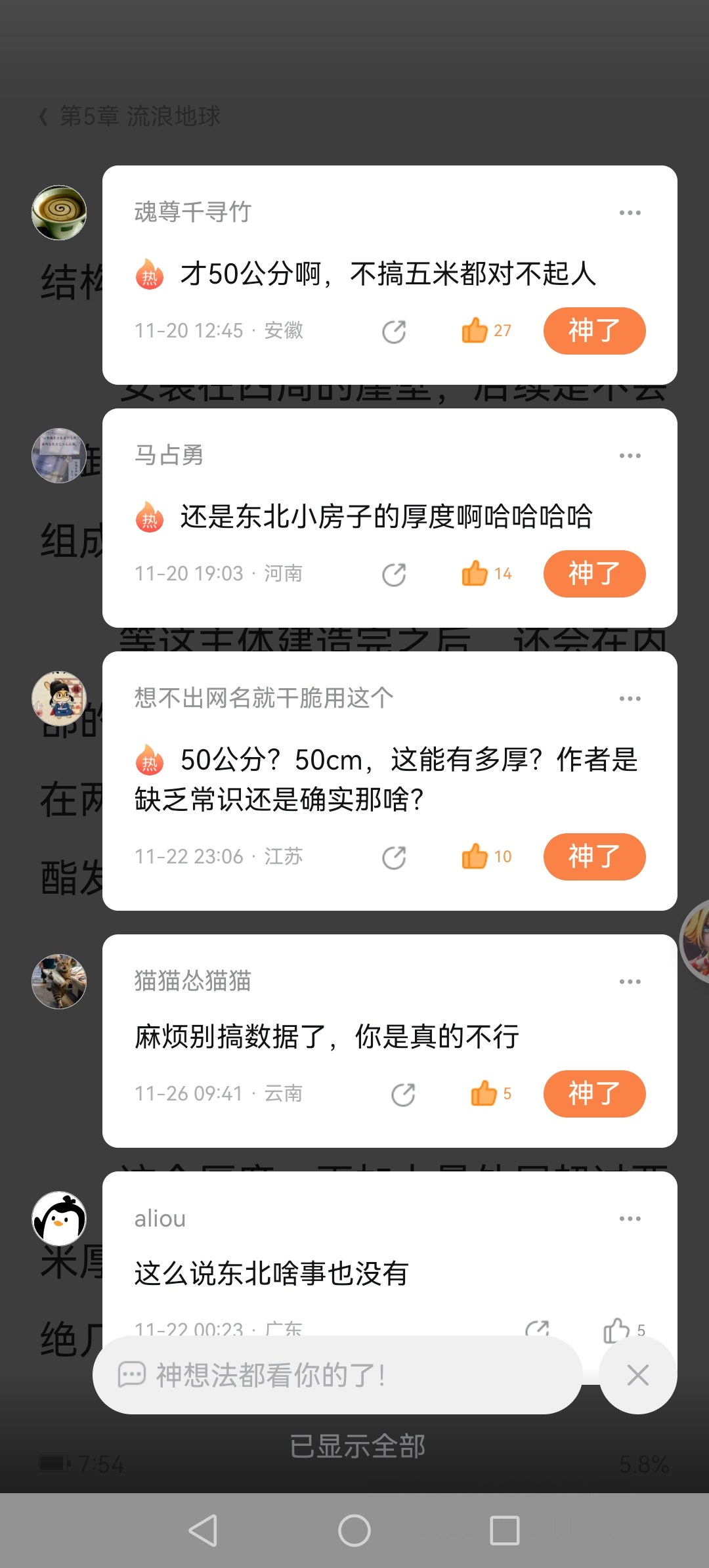Image resolution: width=709 pixels, height=1568 pixels.
Task: Like 猫猫怂猫猫's comment
Action: pos(484,1094)
